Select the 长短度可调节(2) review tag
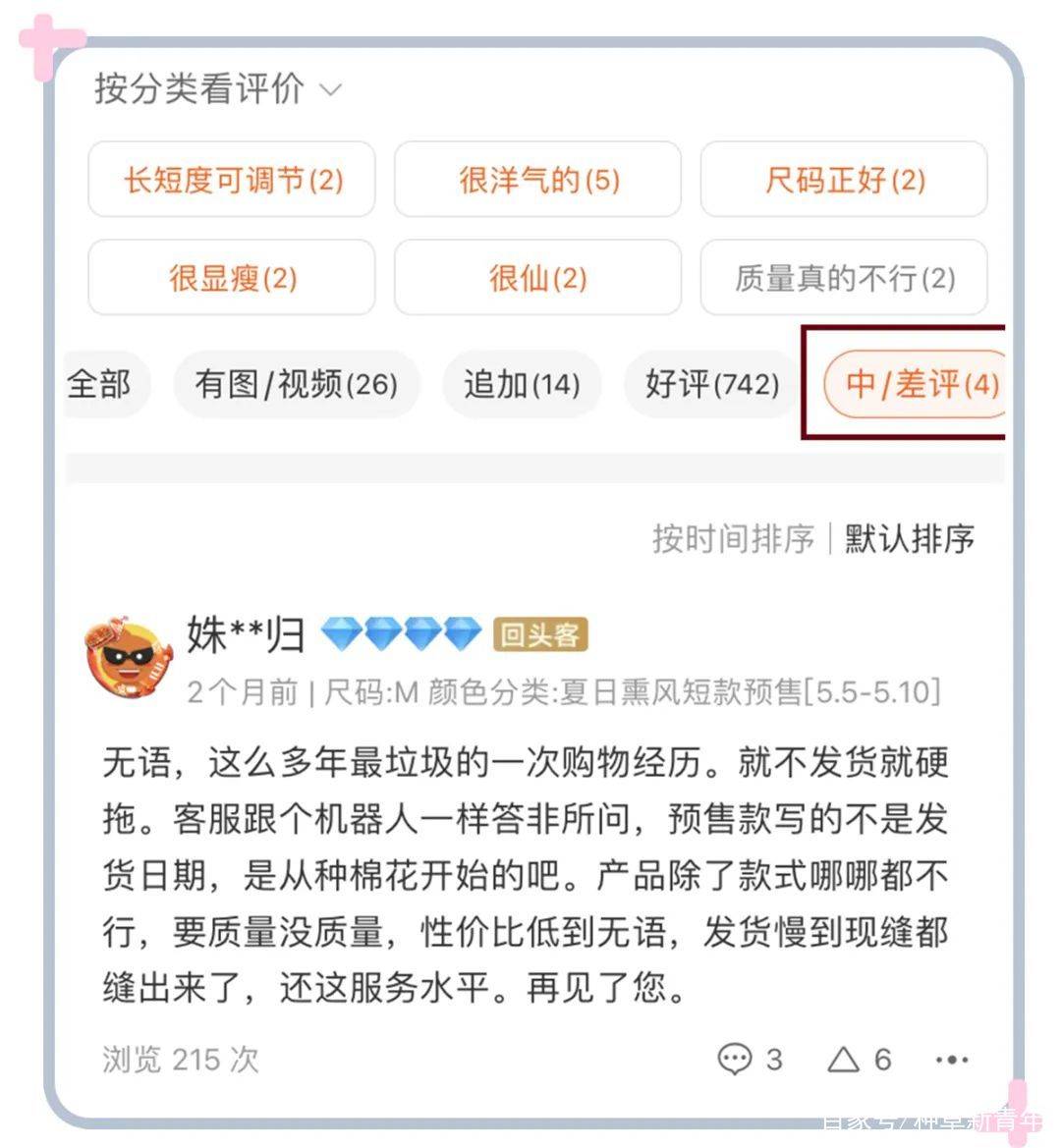 coord(232,180)
